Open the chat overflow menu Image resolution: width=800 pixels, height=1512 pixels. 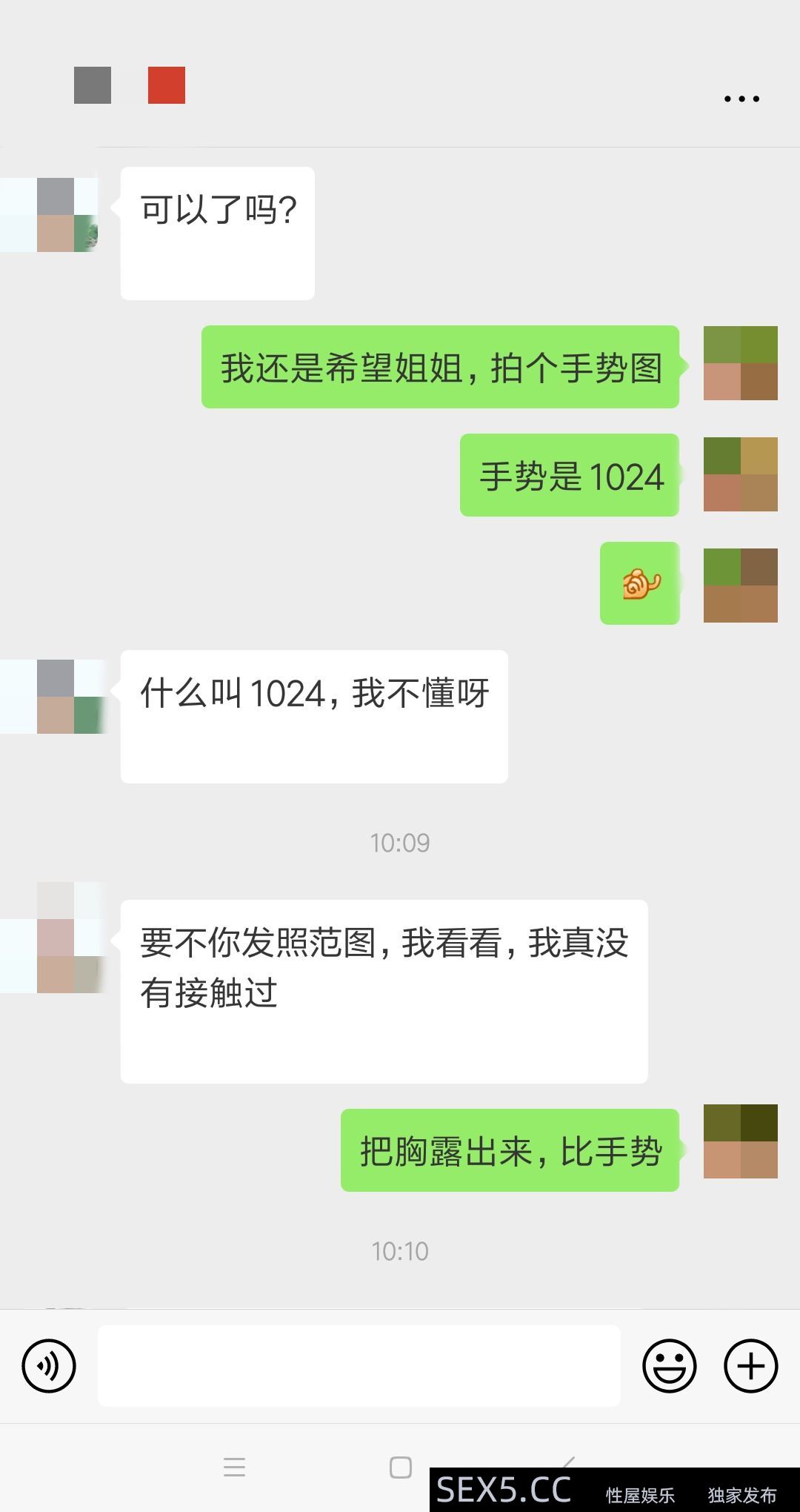[741, 99]
